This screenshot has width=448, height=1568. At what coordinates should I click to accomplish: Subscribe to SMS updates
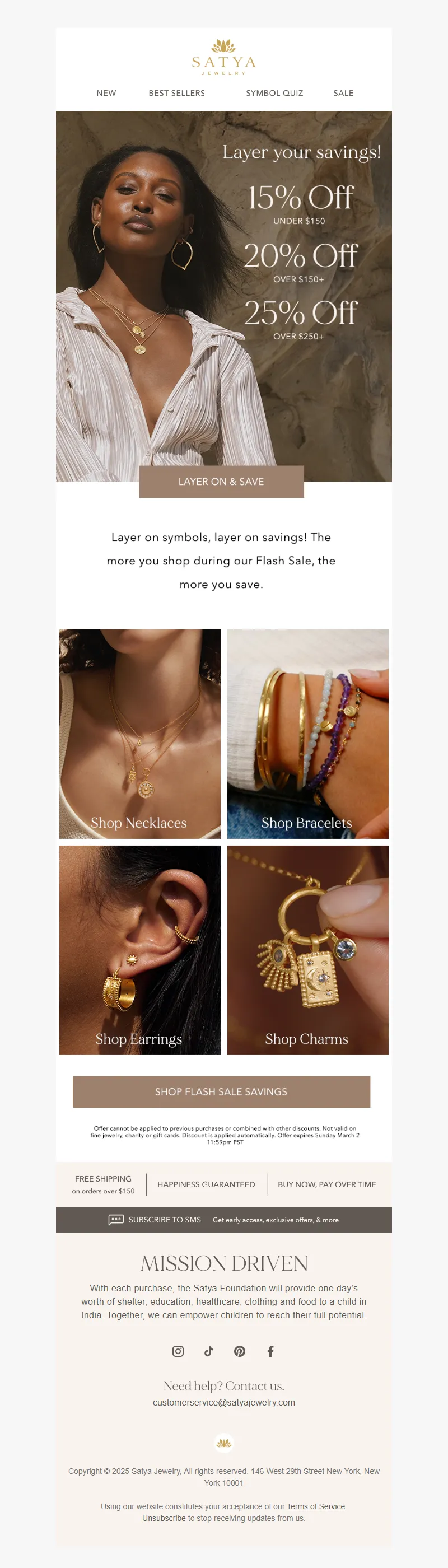164,1219
